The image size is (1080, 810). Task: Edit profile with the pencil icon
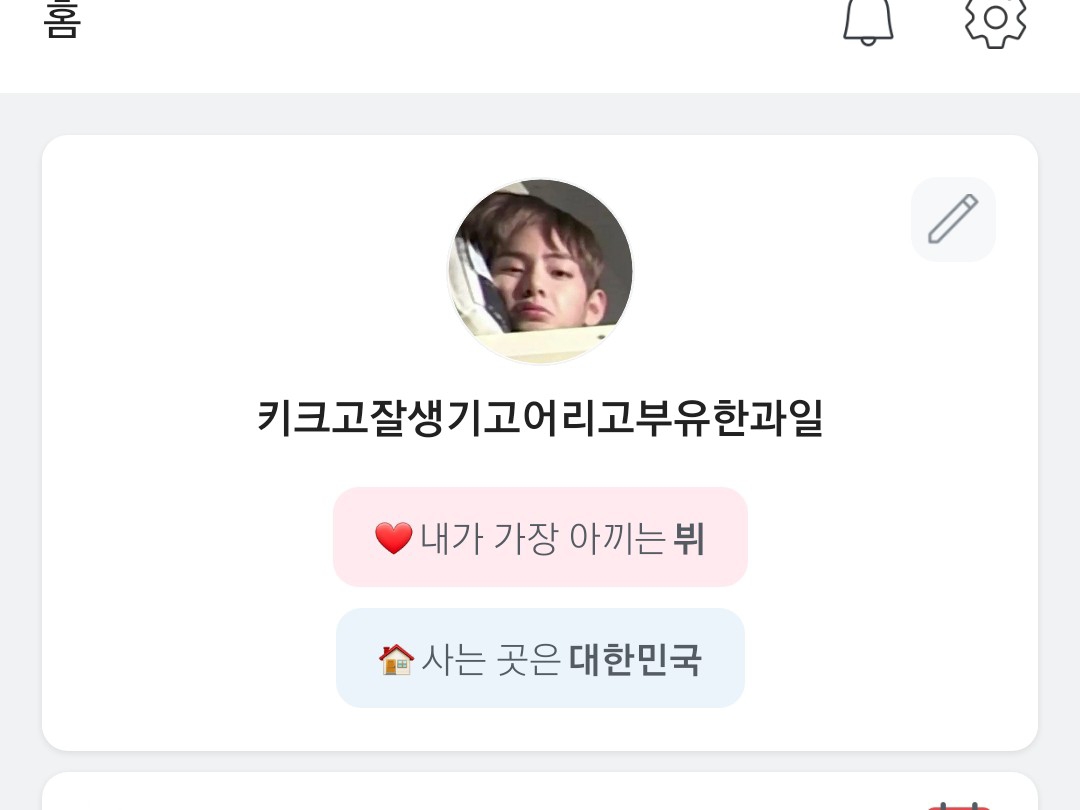pyautogui.click(x=952, y=220)
